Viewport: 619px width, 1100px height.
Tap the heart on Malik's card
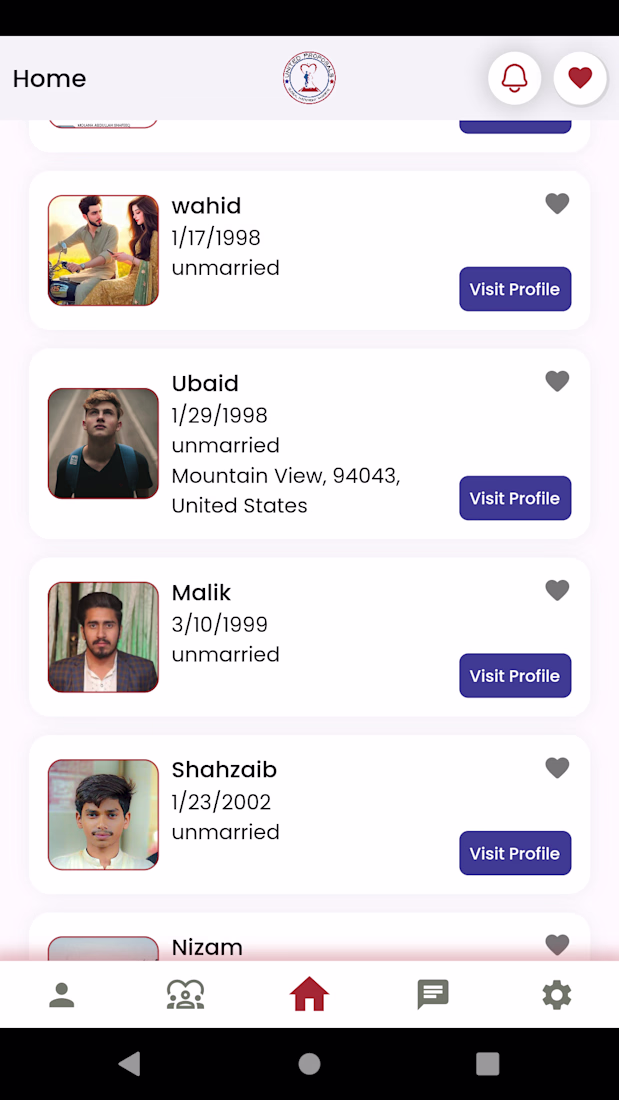click(557, 590)
